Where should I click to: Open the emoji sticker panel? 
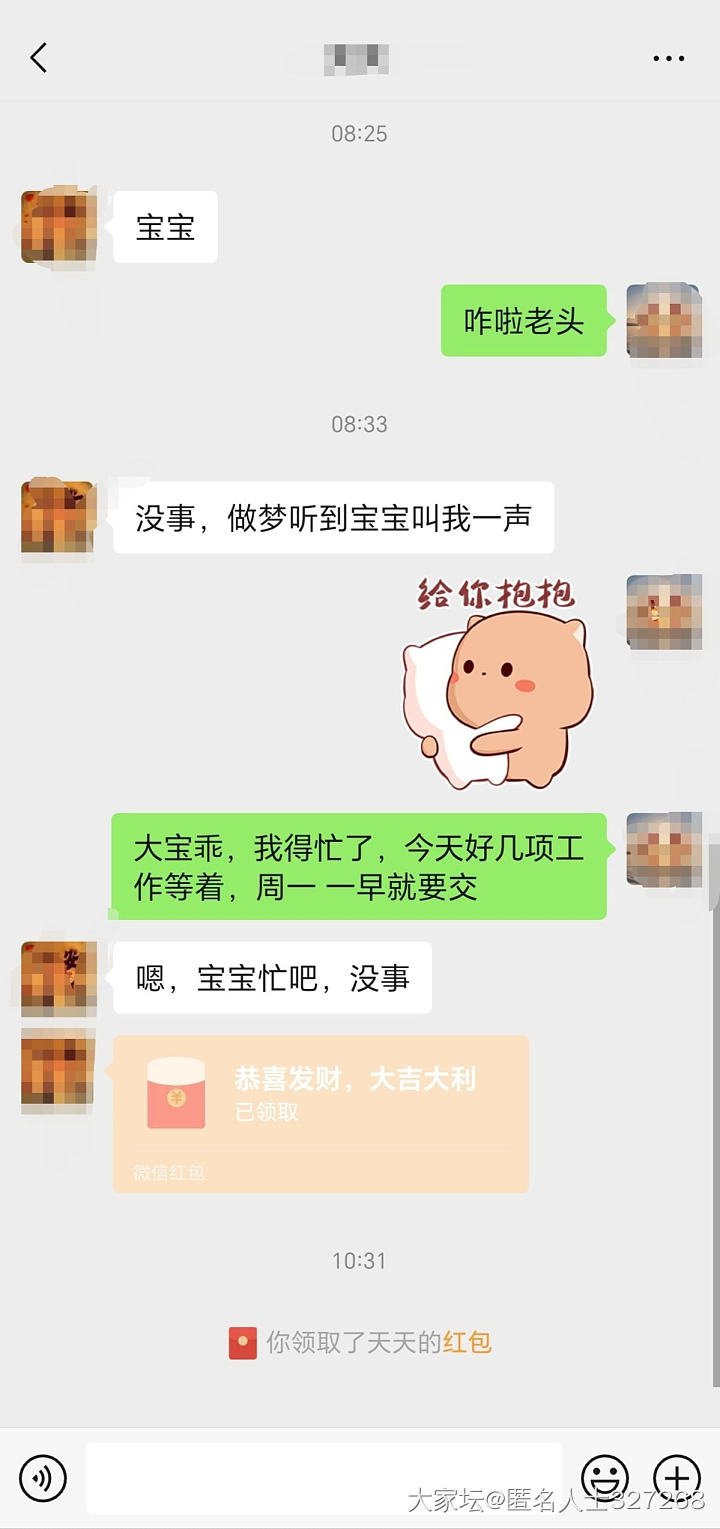tap(605, 1477)
